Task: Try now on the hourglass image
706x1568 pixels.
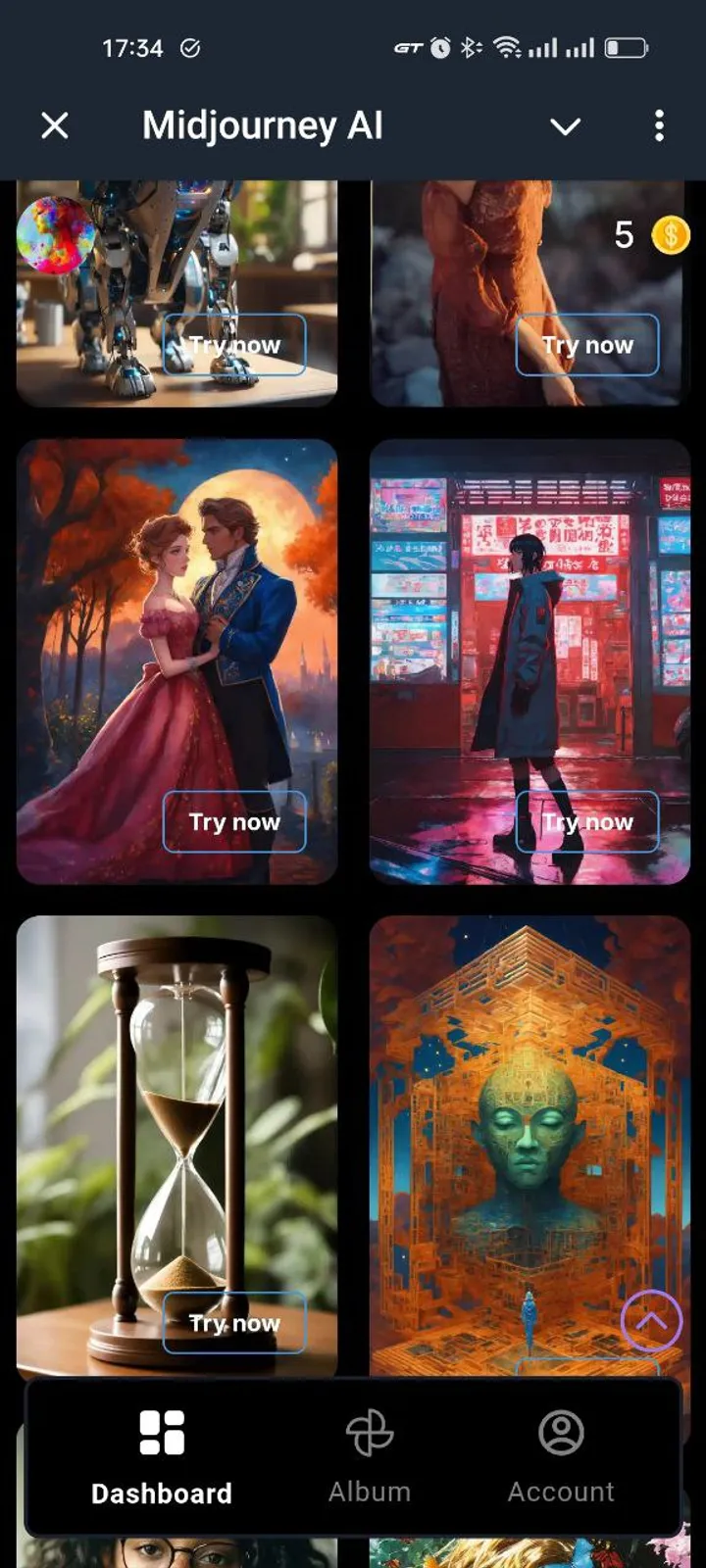Action: (x=234, y=1323)
